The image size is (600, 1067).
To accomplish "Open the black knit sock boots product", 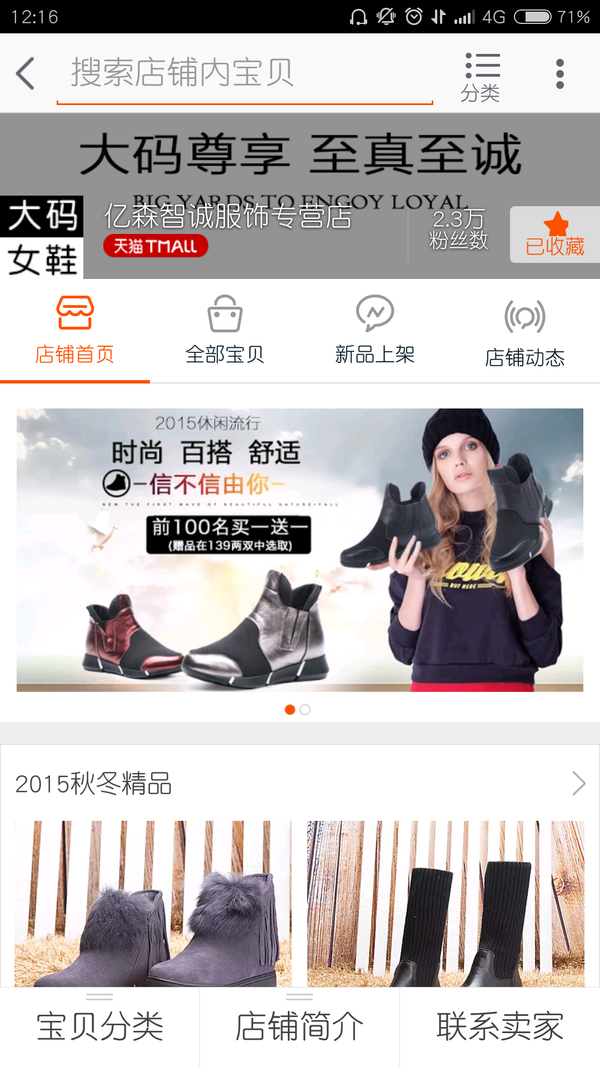I will click(446, 904).
